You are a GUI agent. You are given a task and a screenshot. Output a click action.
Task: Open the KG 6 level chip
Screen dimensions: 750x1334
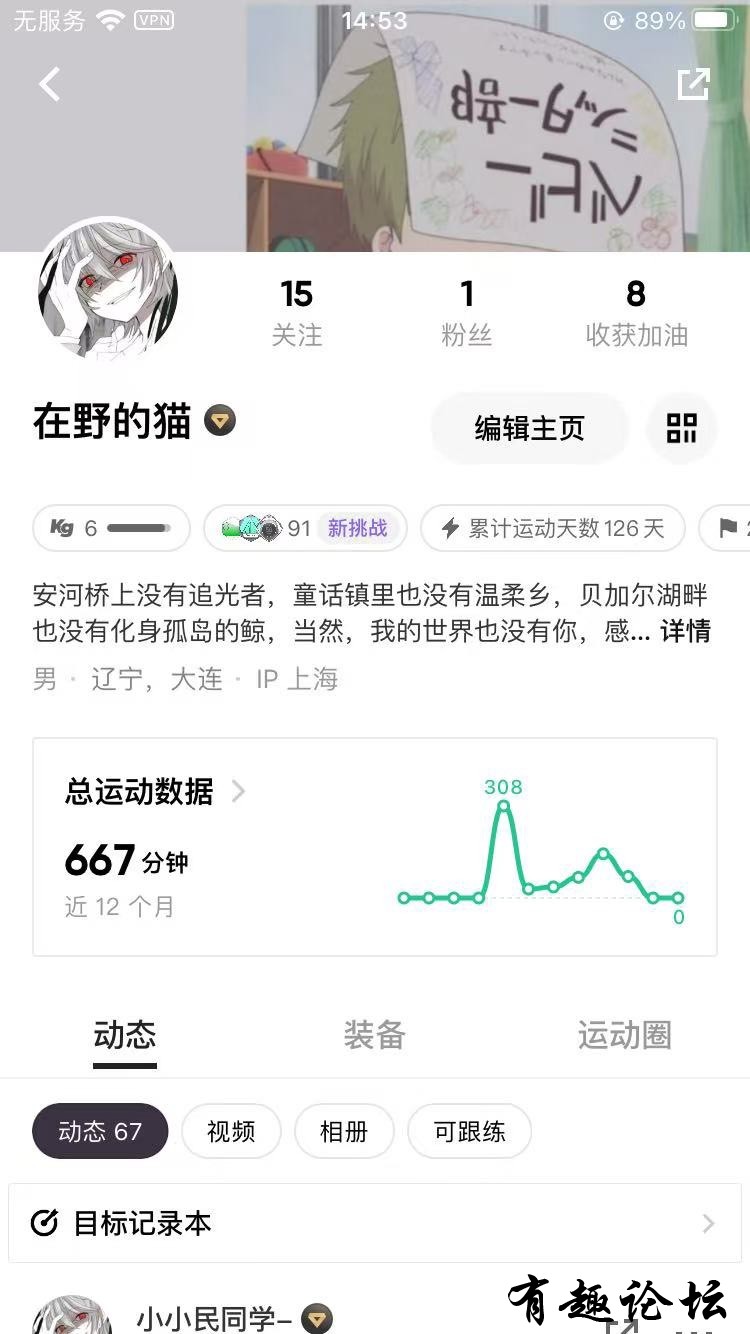tap(111, 528)
